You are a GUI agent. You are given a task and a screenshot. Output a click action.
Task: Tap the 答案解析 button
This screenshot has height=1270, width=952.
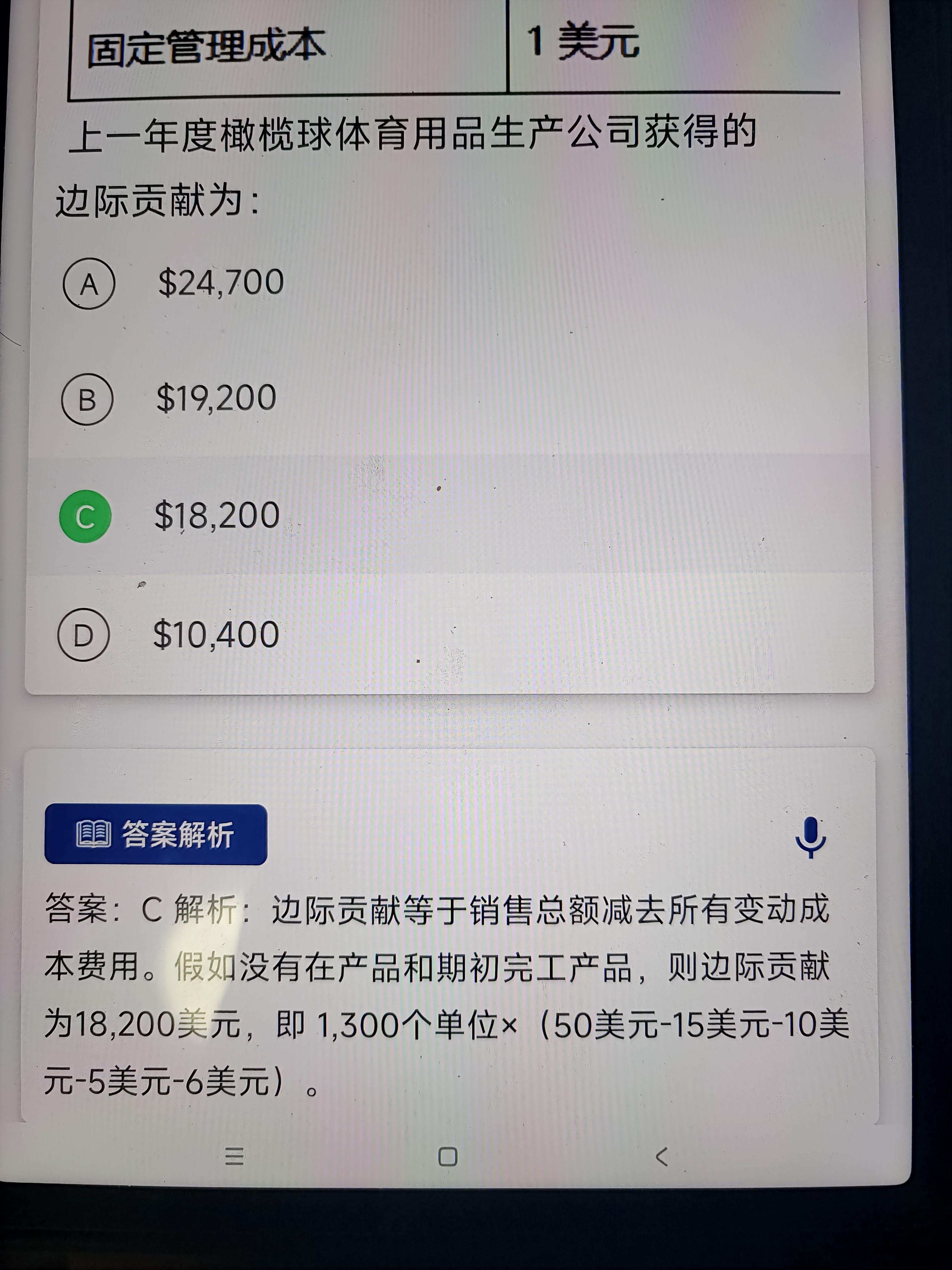156,834
